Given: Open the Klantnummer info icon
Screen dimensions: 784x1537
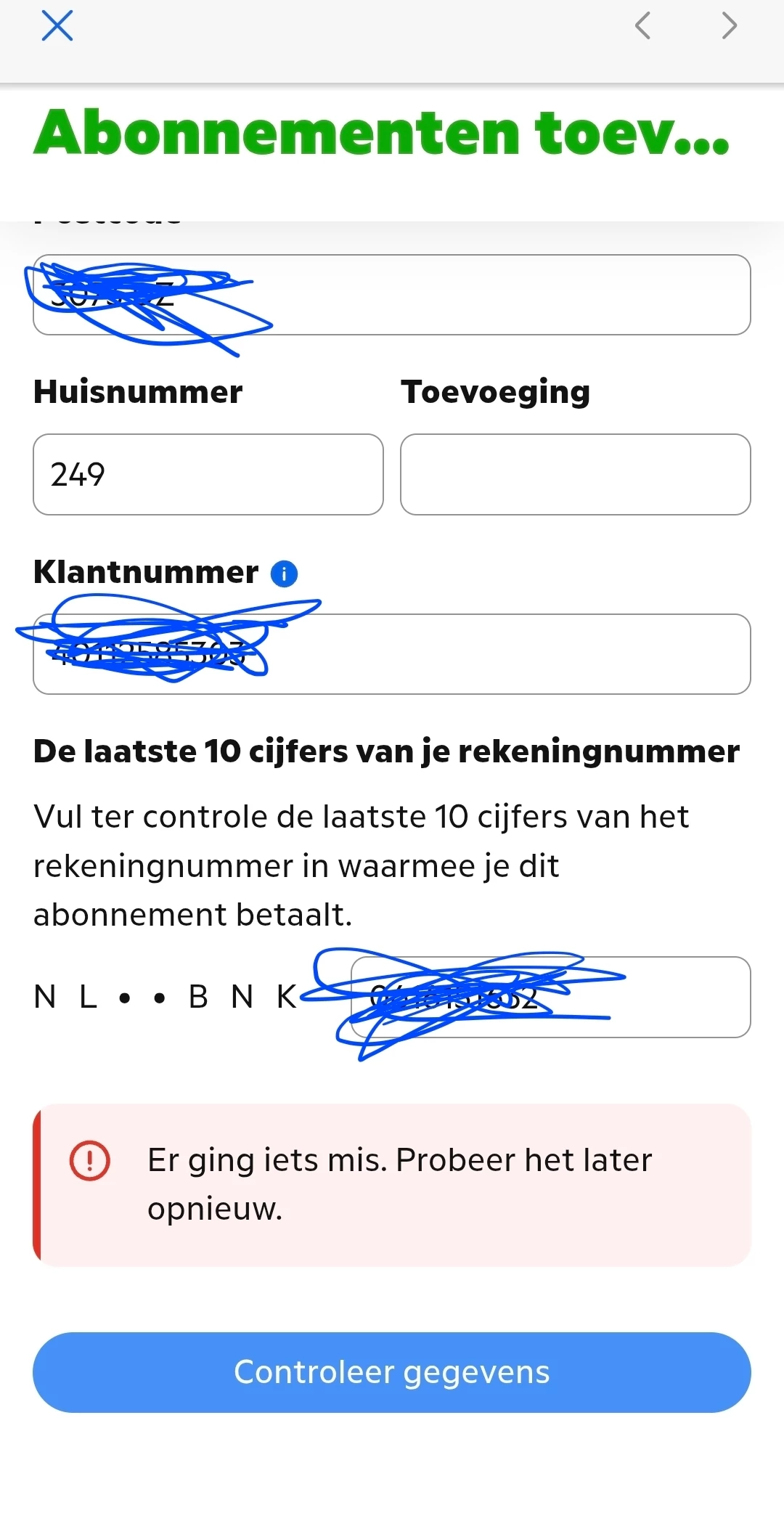Looking at the screenshot, I should coord(284,574).
